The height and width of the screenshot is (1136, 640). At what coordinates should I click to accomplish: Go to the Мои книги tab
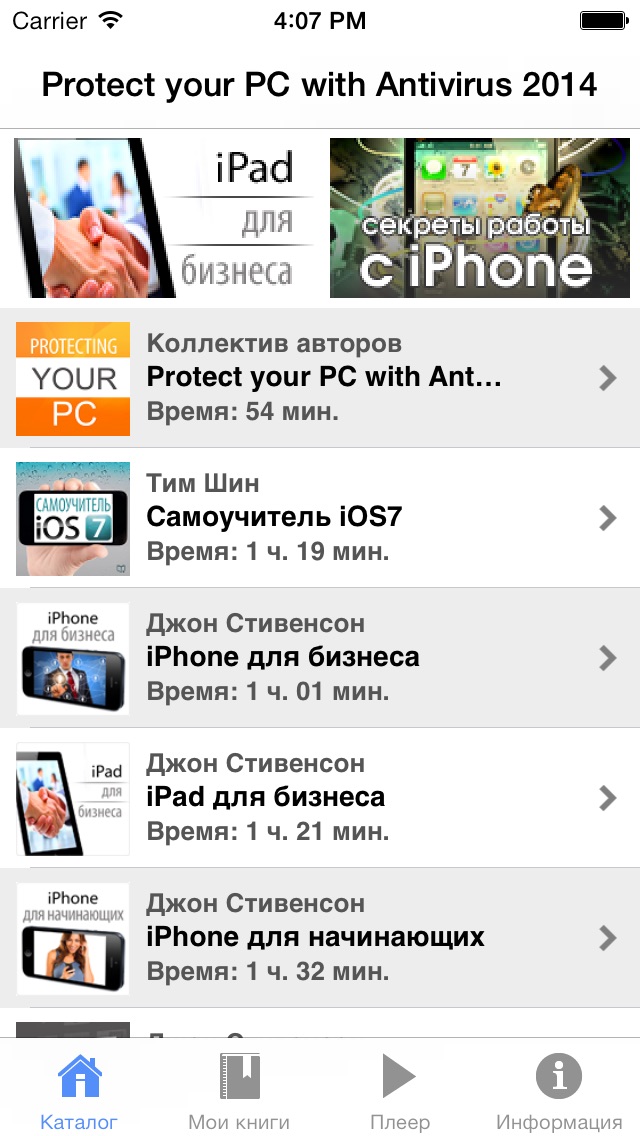point(239,1090)
